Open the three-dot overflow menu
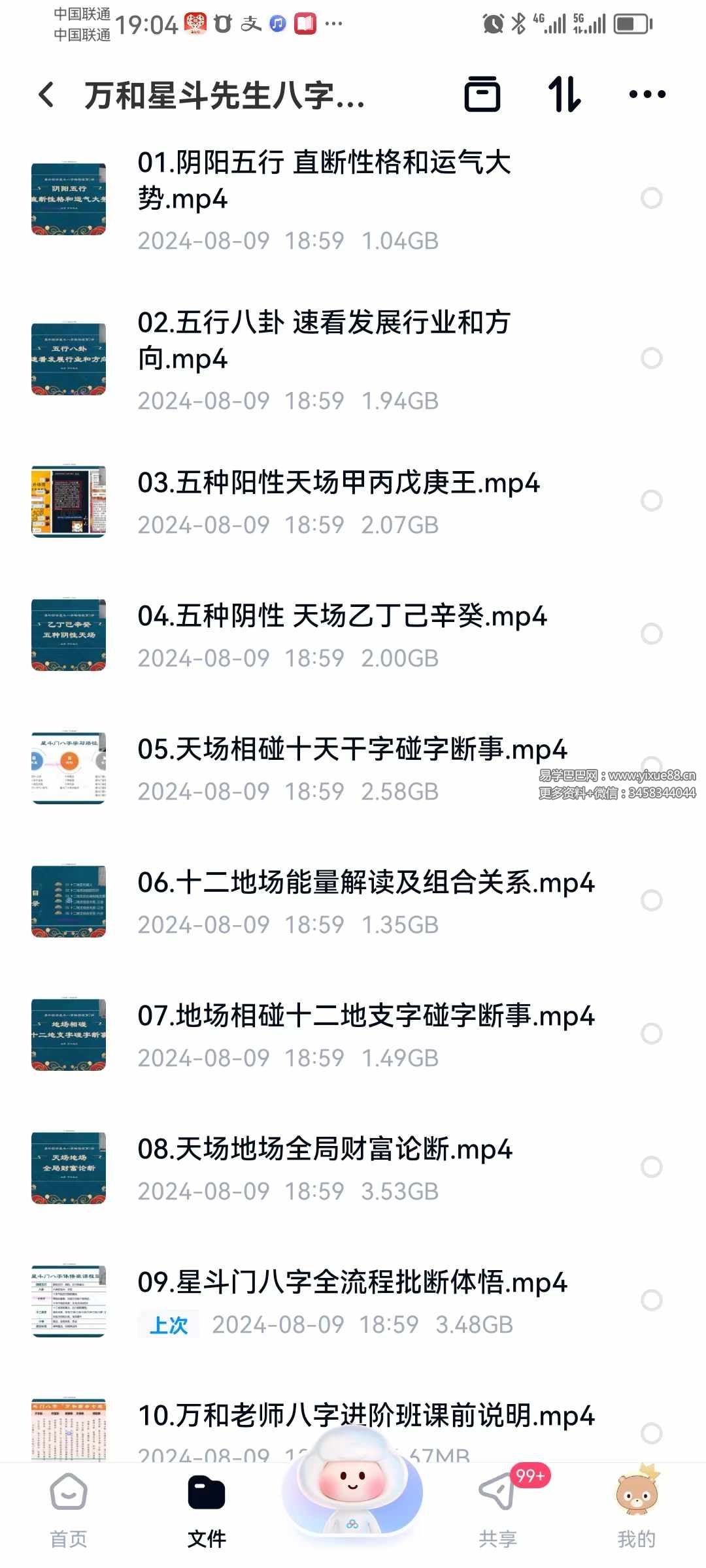This screenshot has height=1568, width=706. click(647, 95)
